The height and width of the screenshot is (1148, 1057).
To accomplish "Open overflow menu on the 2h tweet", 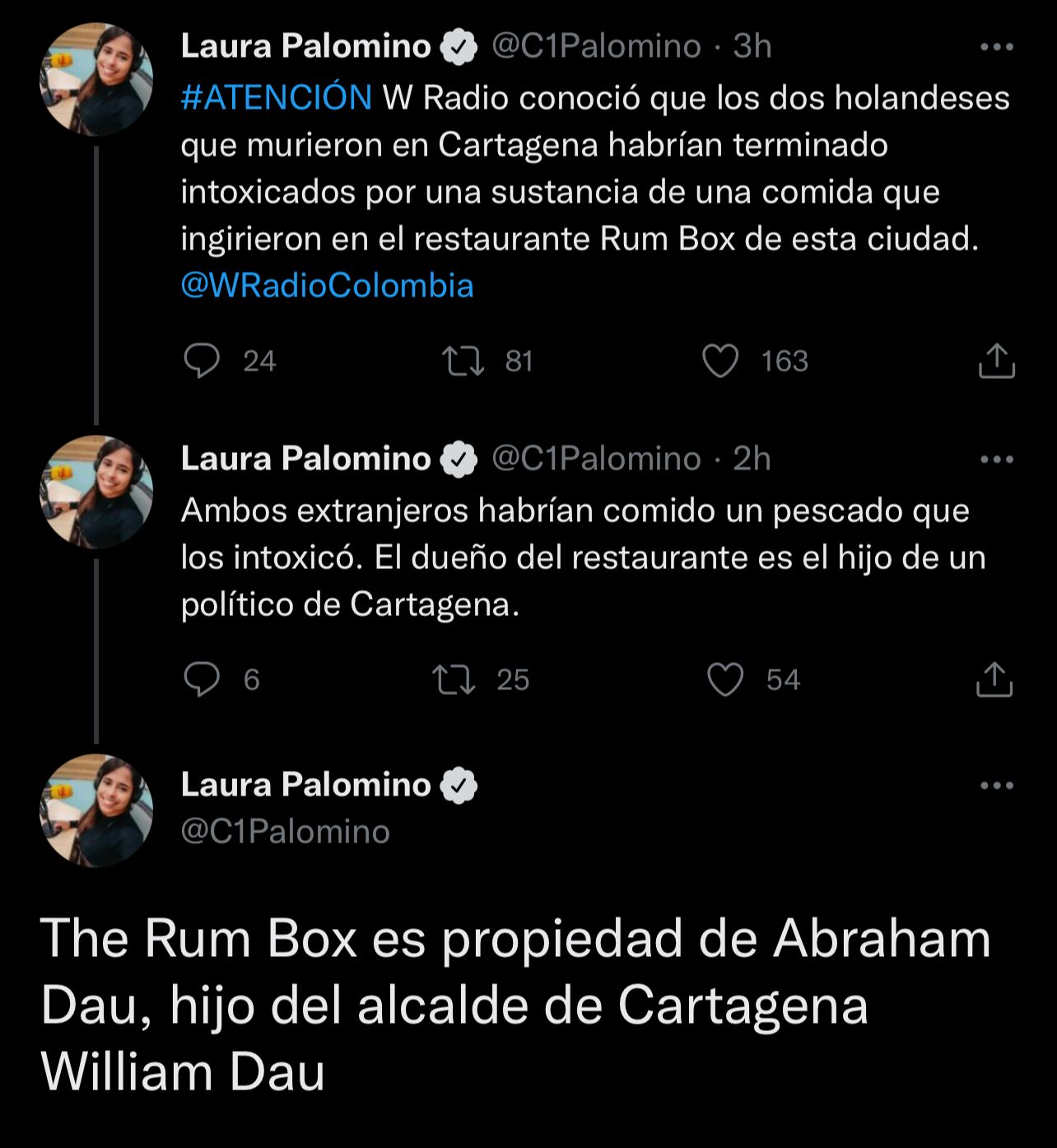I will (x=996, y=460).
